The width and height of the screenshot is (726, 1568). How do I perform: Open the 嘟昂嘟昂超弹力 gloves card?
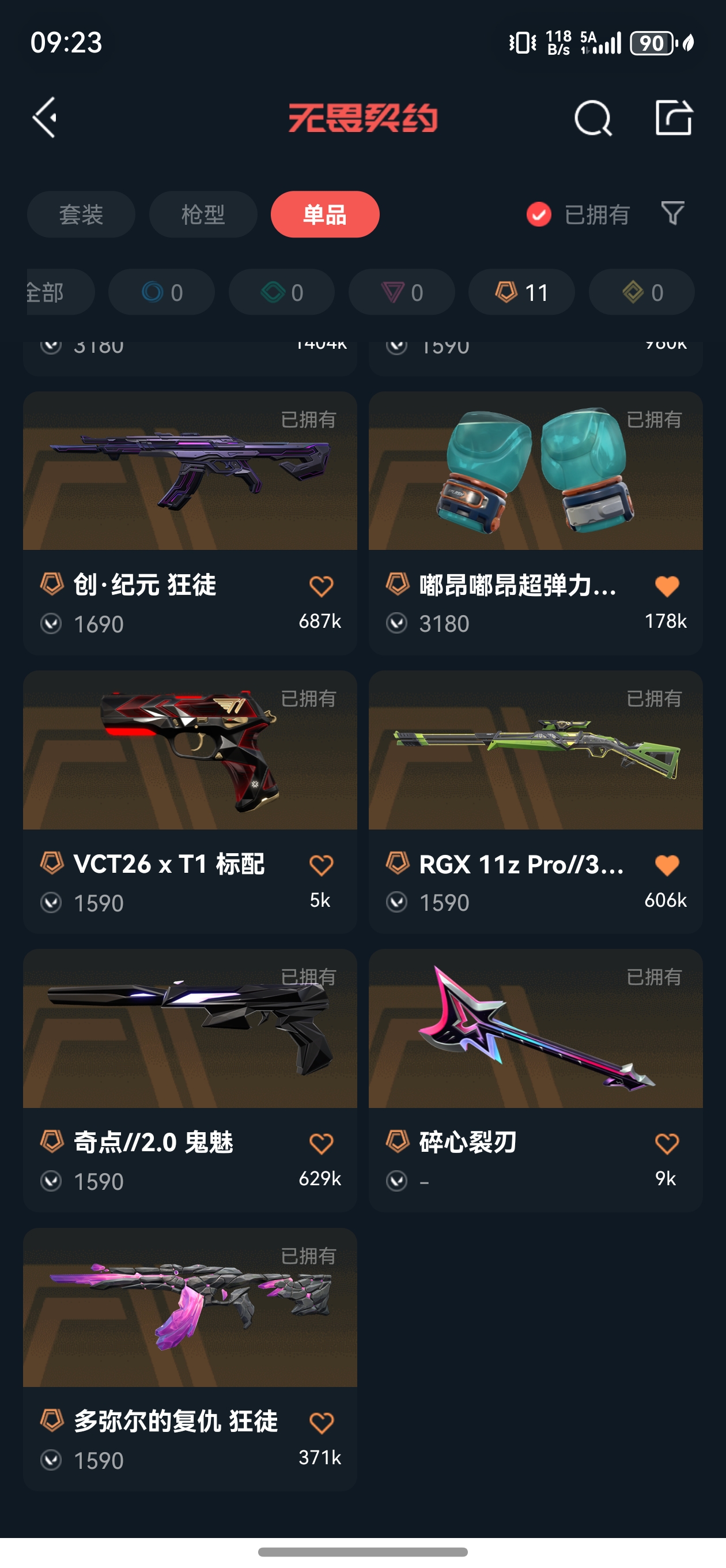click(535, 472)
